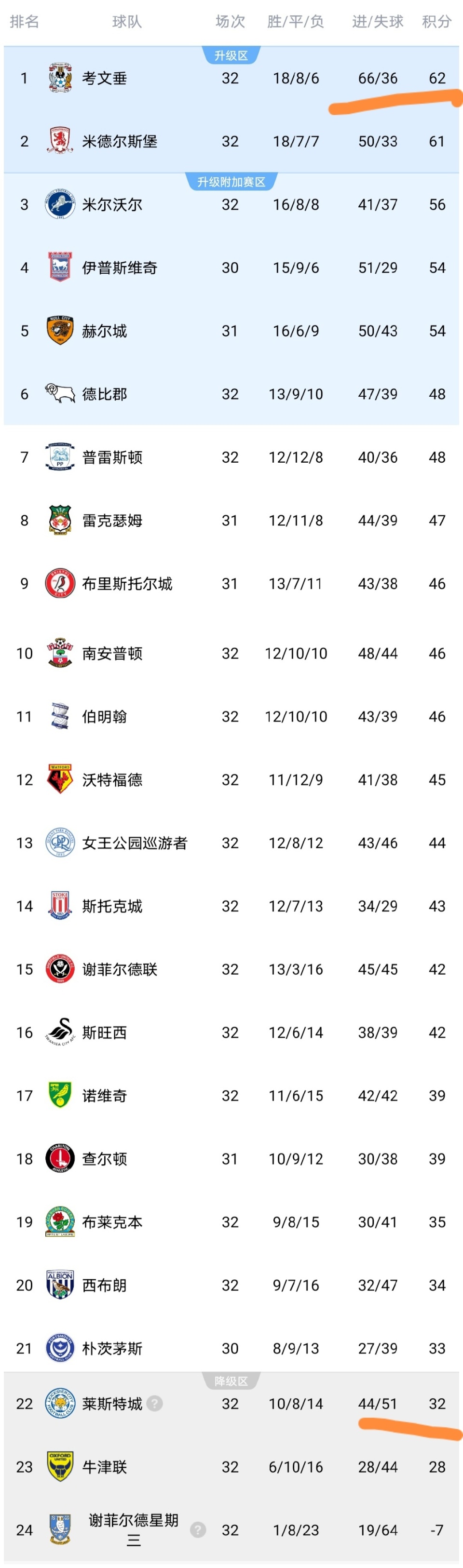Open the 普雷斯顿 team page
Image resolution: width=463 pixels, height=1568 pixels.
(112, 458)
